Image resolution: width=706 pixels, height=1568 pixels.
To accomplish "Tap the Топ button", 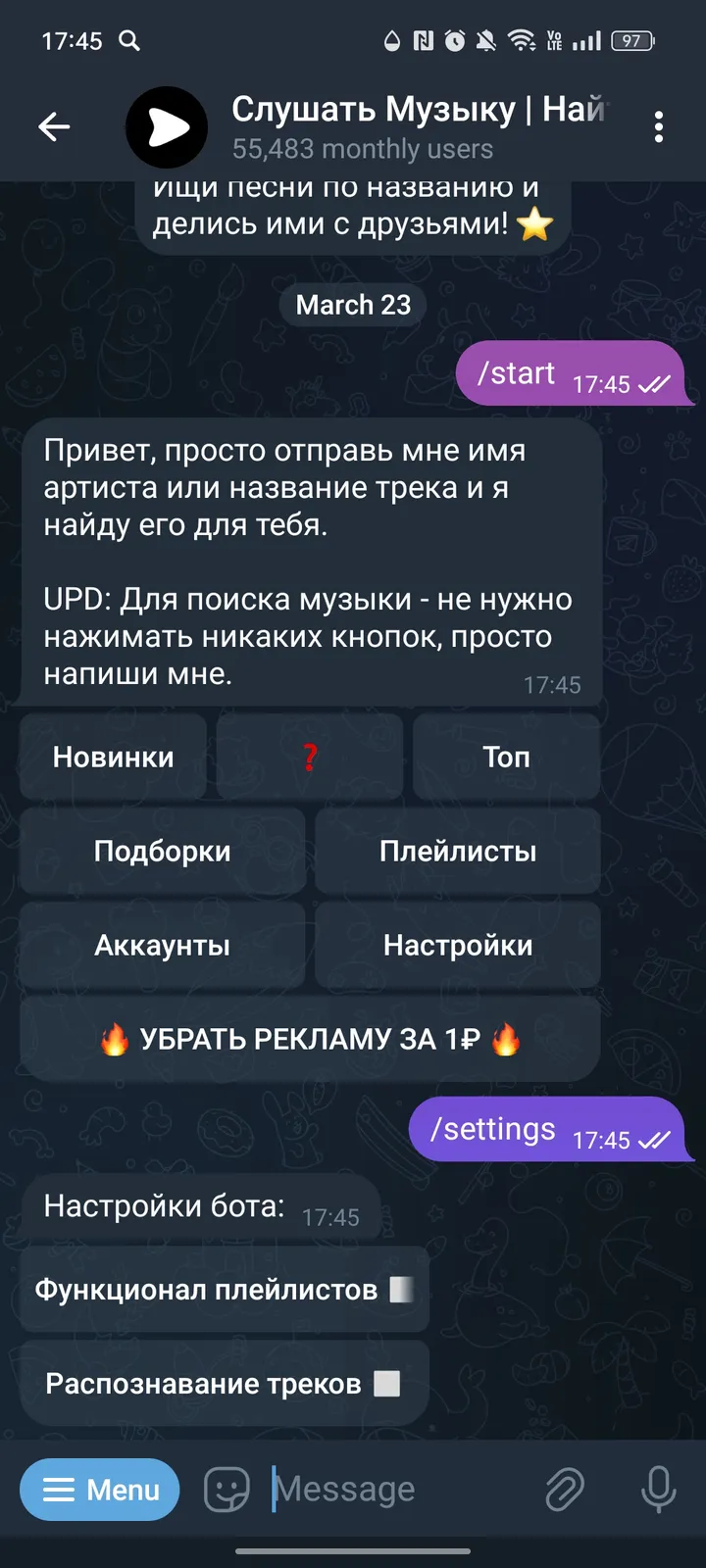I will point(507,757).
